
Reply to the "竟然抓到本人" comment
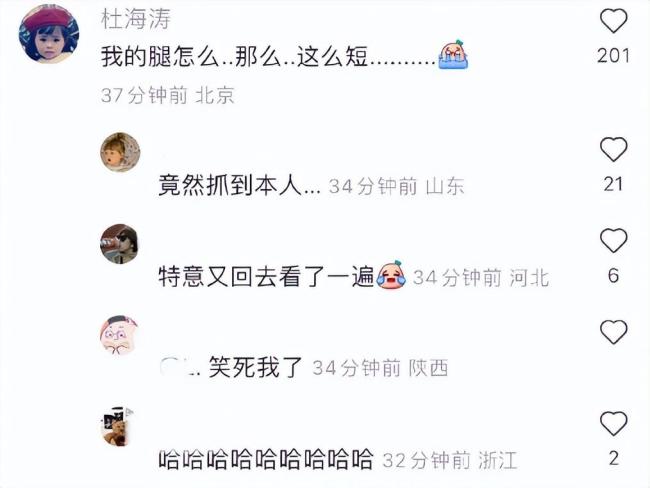click(238, 186)
